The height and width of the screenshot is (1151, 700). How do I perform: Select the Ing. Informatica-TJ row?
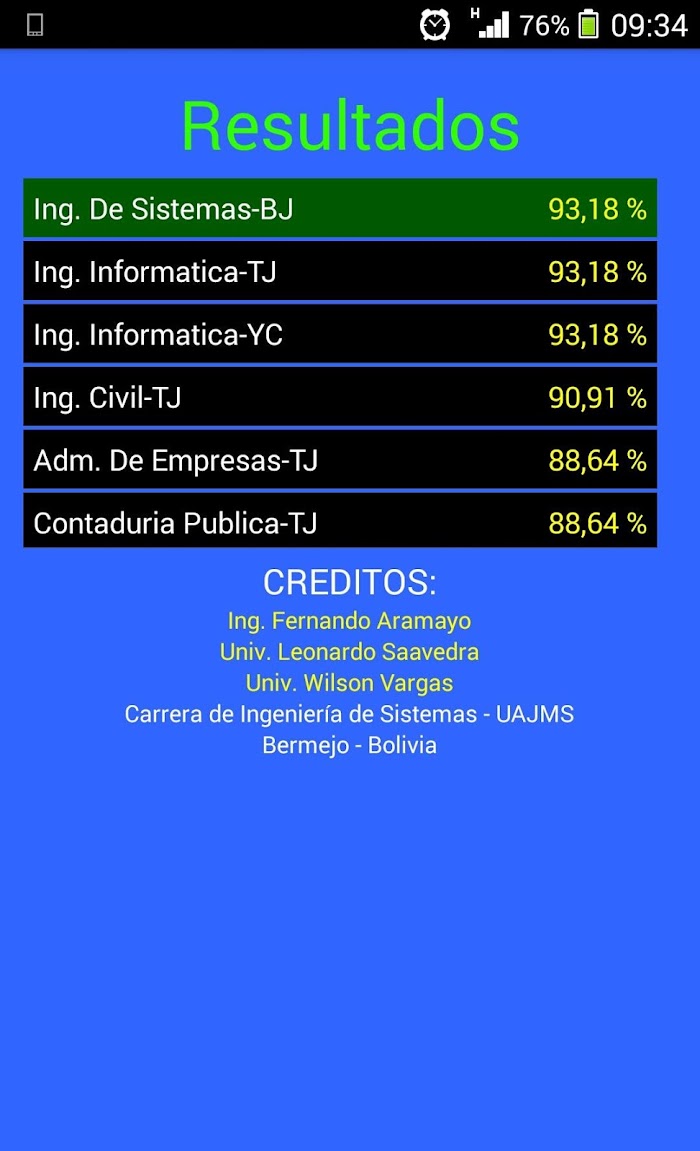click(340, 272)
